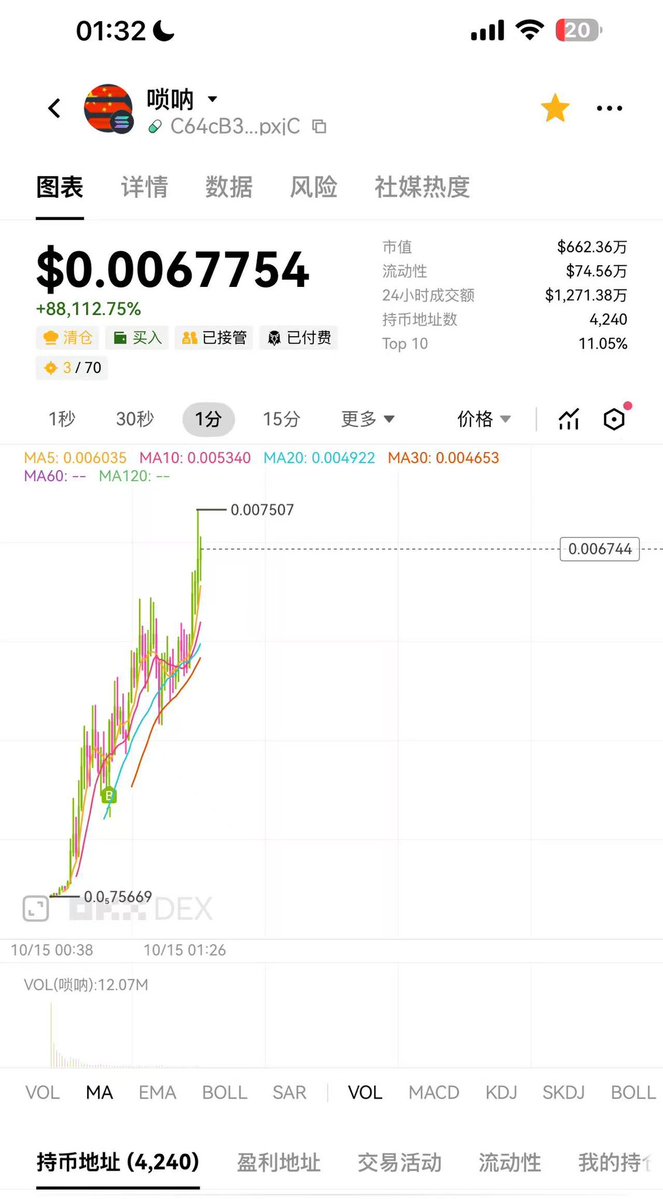Choose the 15分 chart interval
The width and height of the screenshot is (663, 1199).
pyautogui.click(x=281, y=420)
